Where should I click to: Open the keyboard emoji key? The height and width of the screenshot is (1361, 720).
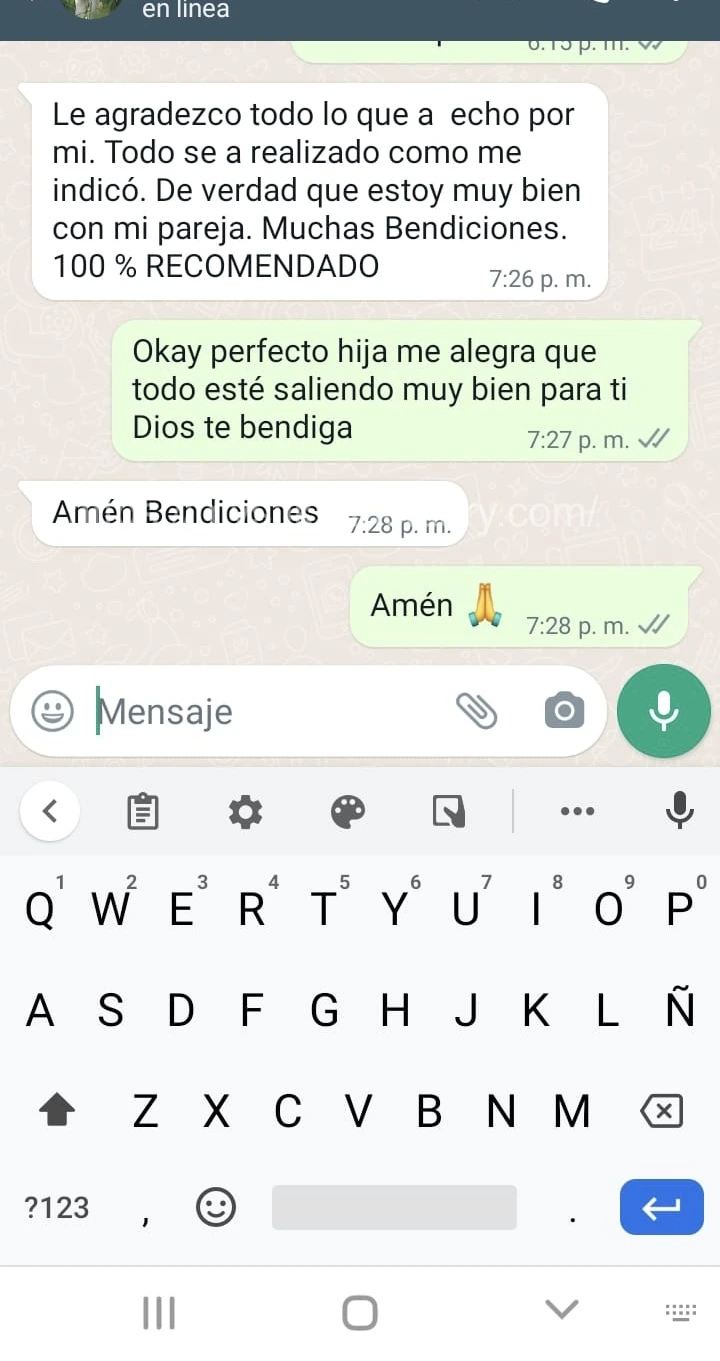(x=213, y=1208)
